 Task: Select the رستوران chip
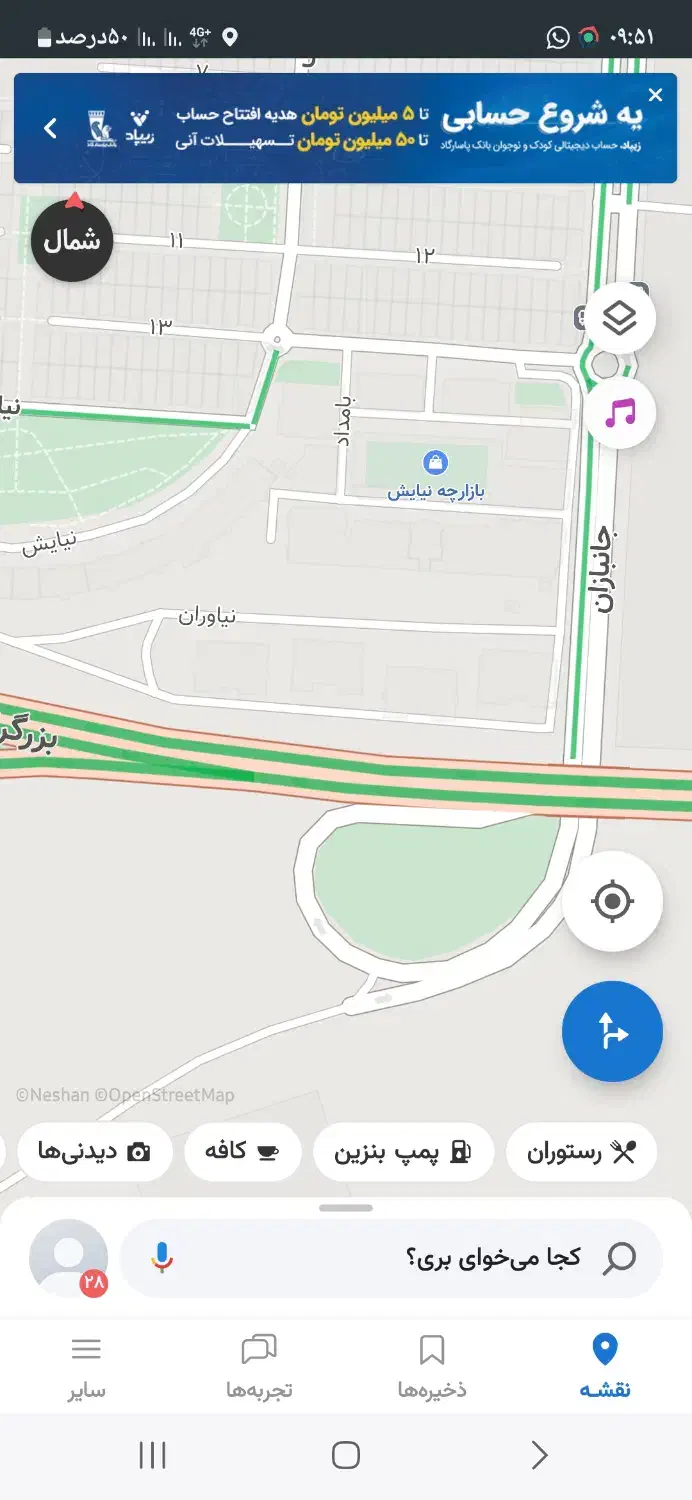click(x=581, y=1152)
